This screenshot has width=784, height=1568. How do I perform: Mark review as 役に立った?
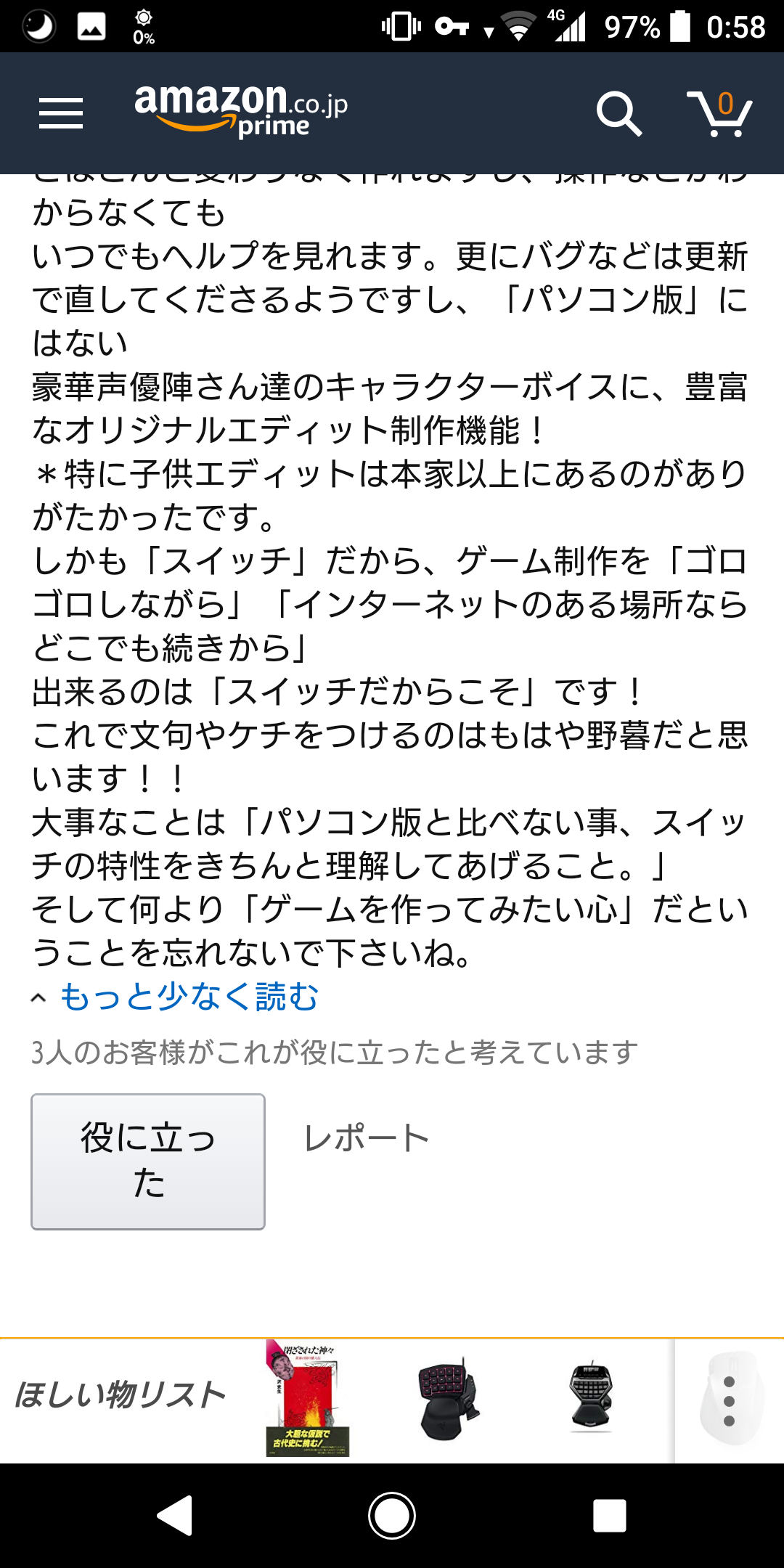(x=148, y=1161)
